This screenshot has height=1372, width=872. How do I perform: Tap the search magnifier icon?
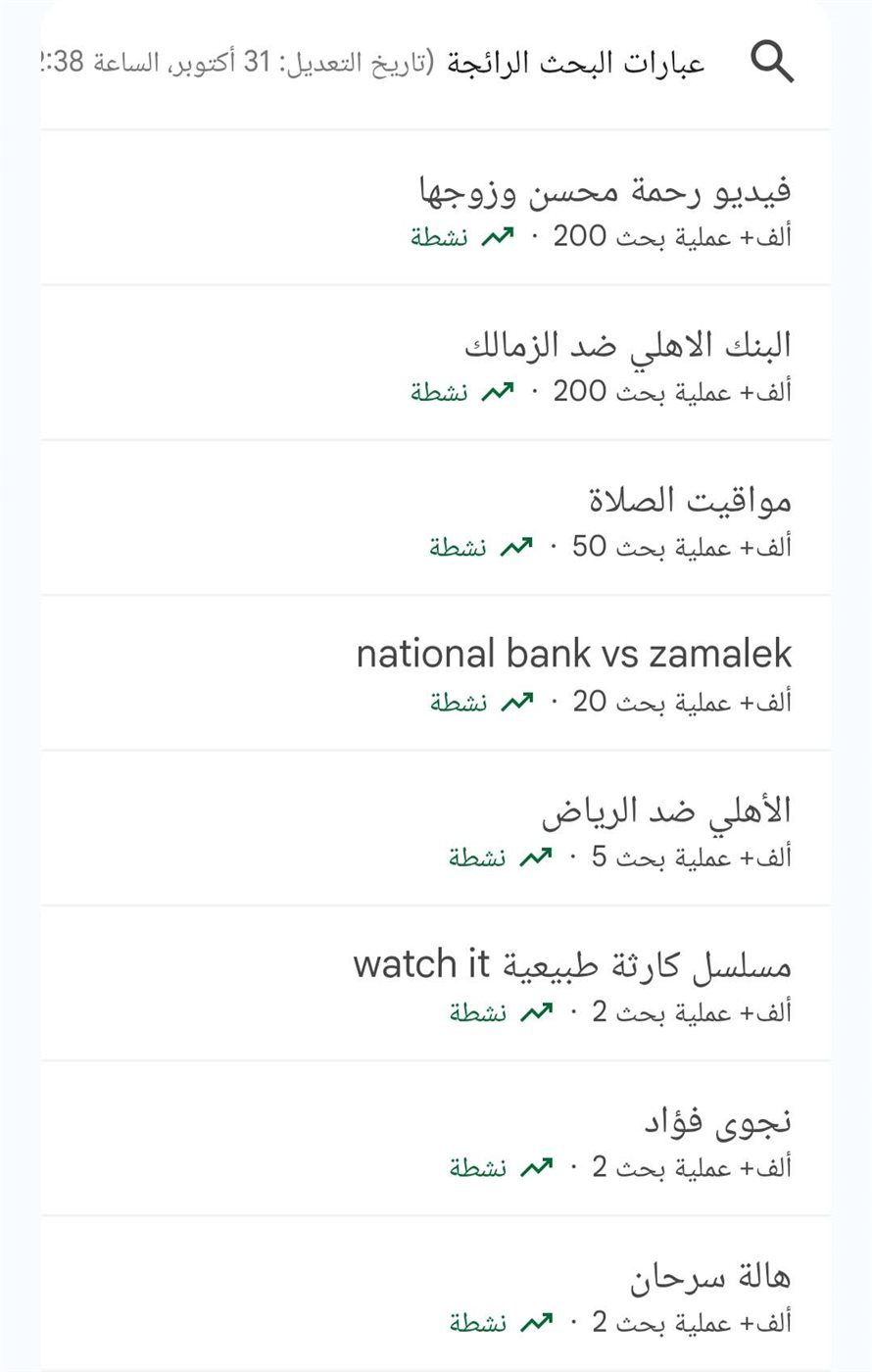772,63
